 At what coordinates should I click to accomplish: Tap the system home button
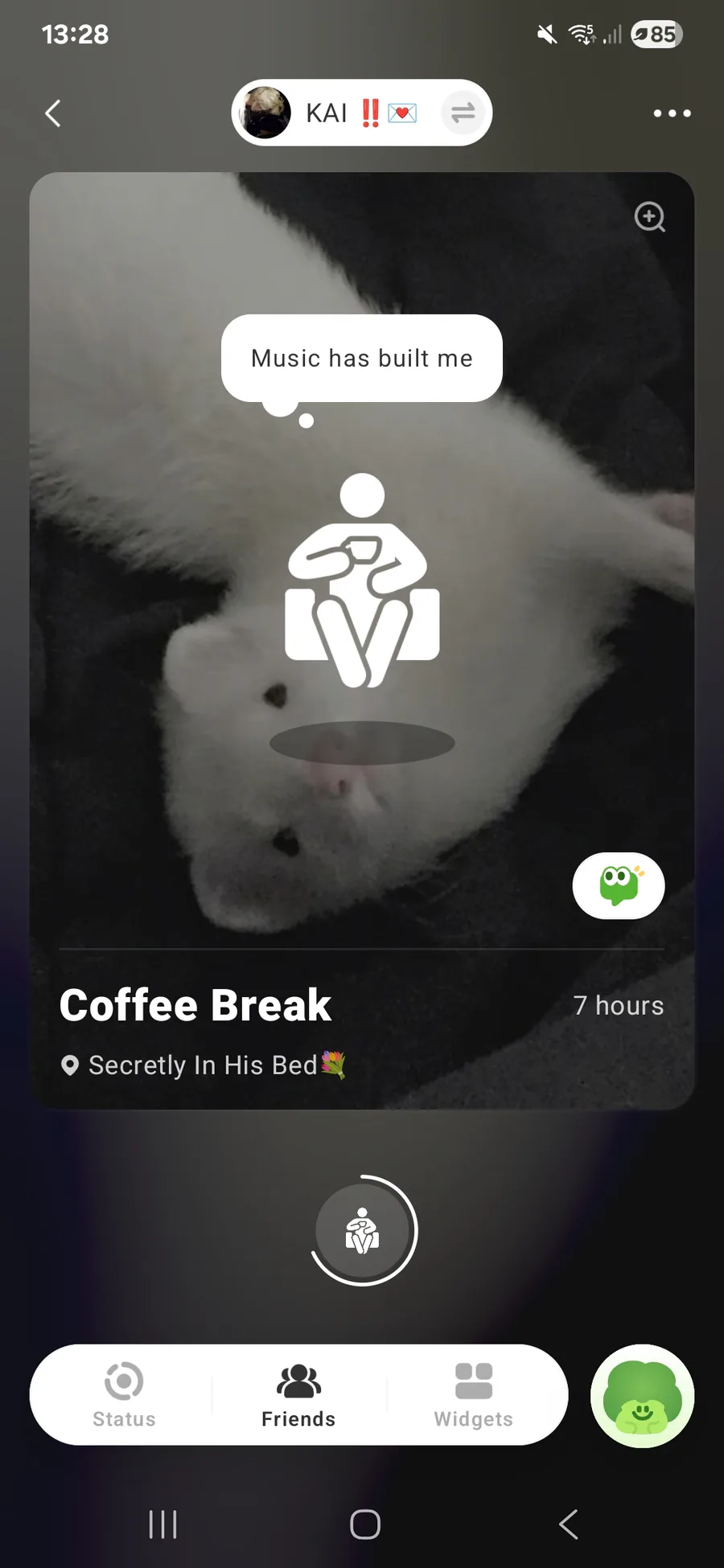[x=364, y=1524]
